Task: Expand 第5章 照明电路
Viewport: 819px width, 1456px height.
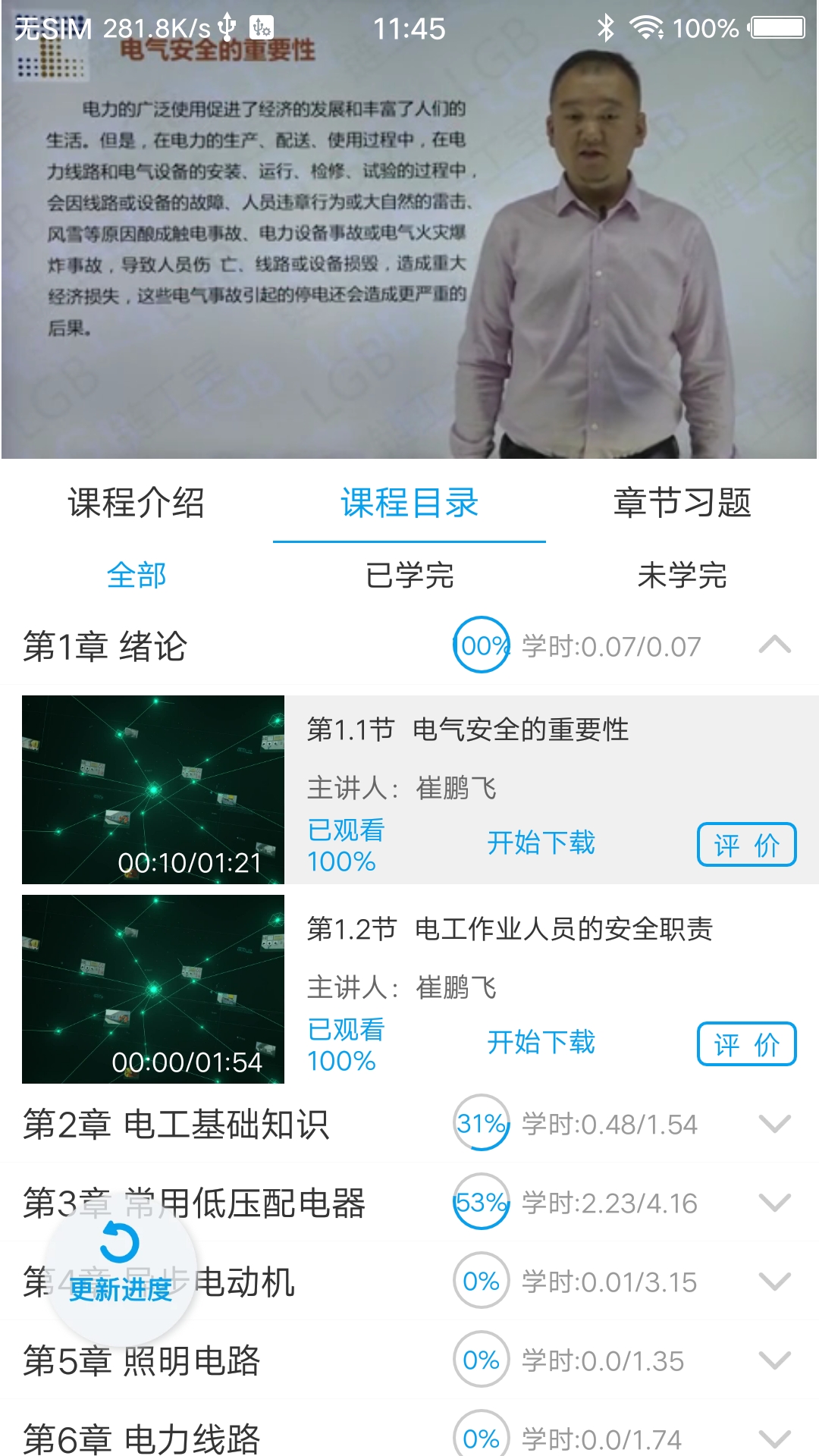Action: (774, 1360)
